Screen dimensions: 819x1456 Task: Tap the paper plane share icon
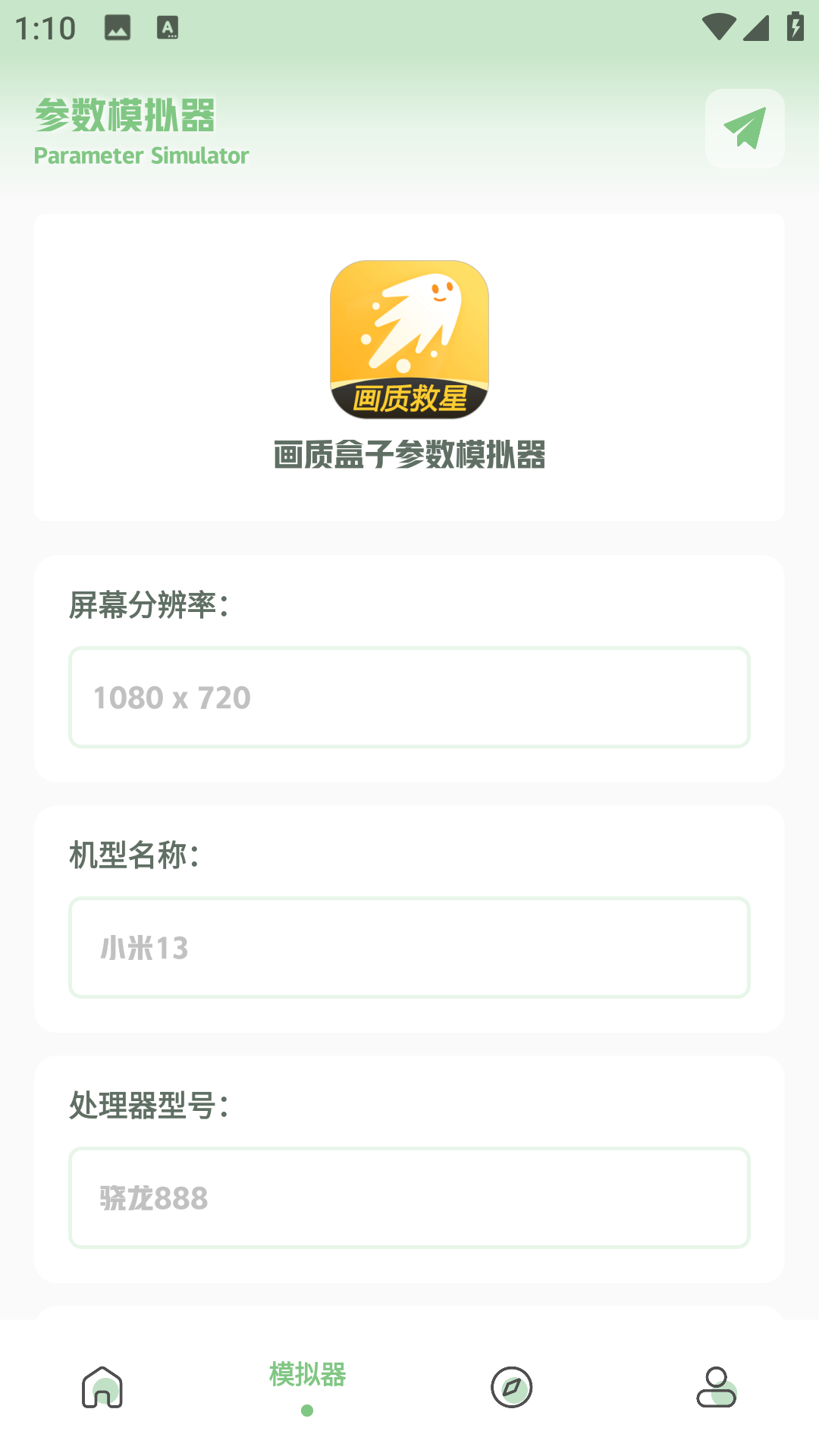[x=744, y=128]
